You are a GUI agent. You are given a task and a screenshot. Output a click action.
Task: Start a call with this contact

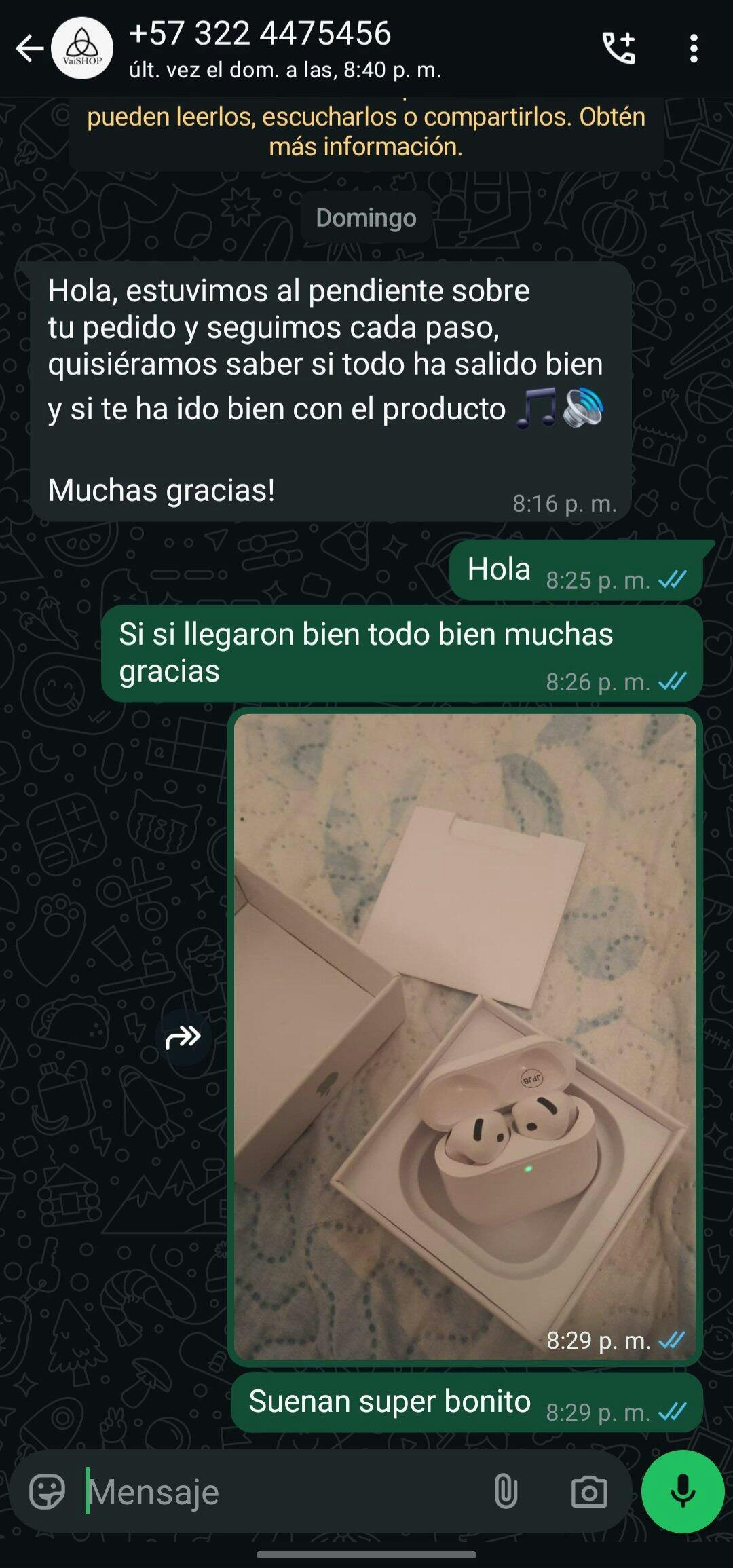618,49
